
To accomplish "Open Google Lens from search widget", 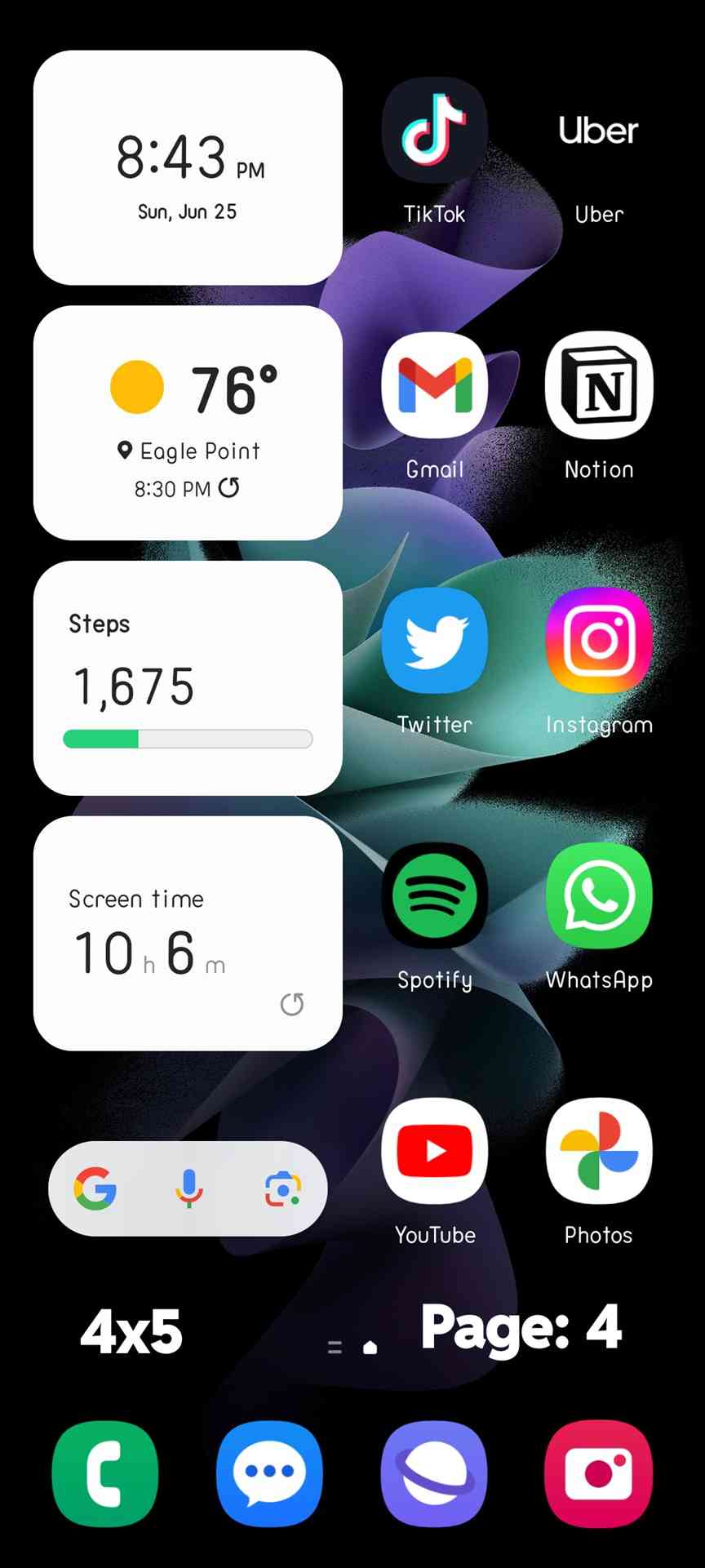I will point(282,1188).
